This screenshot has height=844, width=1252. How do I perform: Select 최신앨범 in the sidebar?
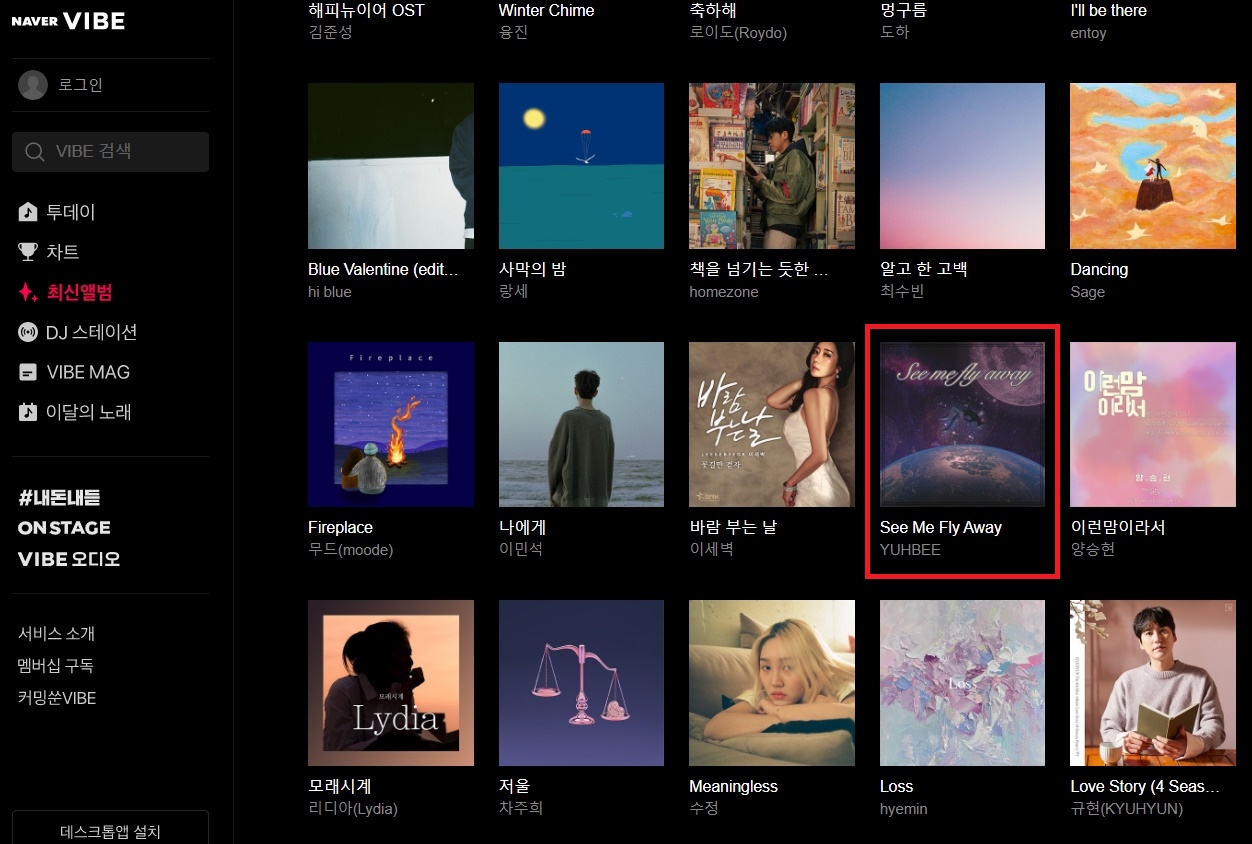click(x=78, y=292)
